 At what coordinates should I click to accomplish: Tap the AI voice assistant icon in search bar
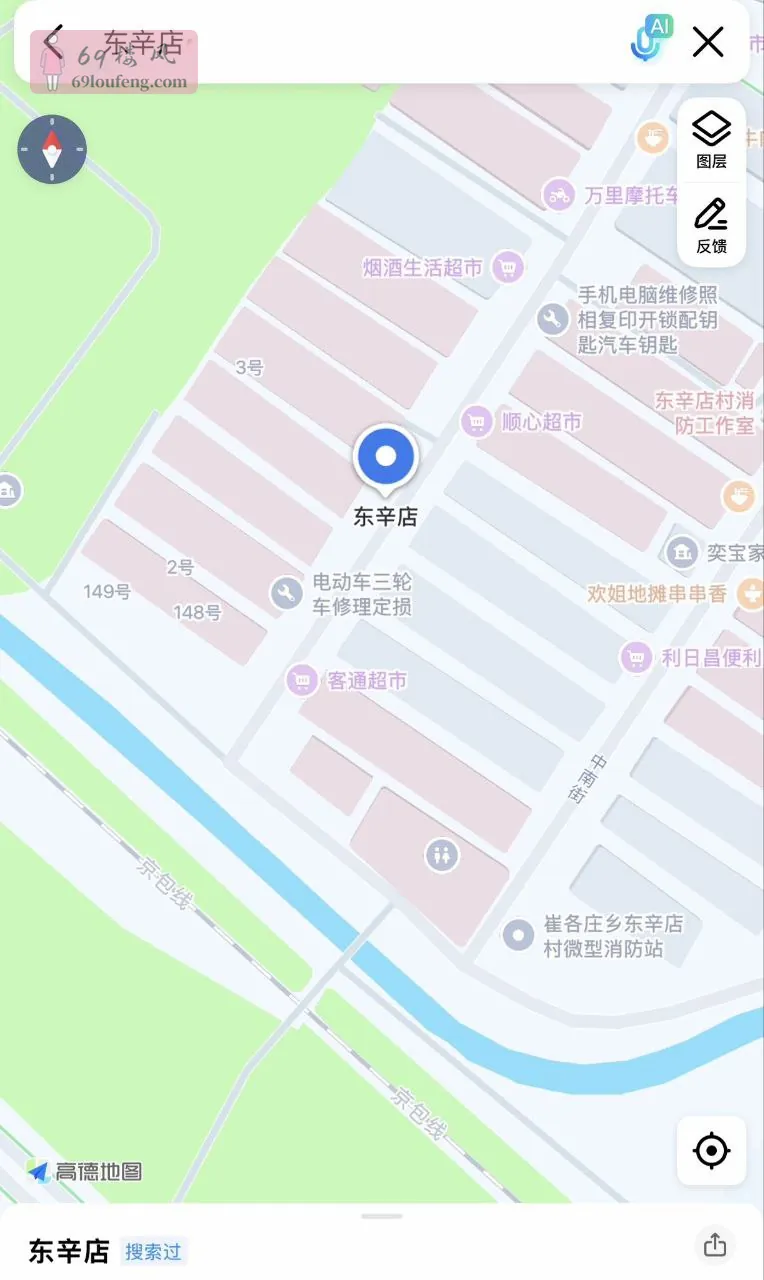click(645, 42)
